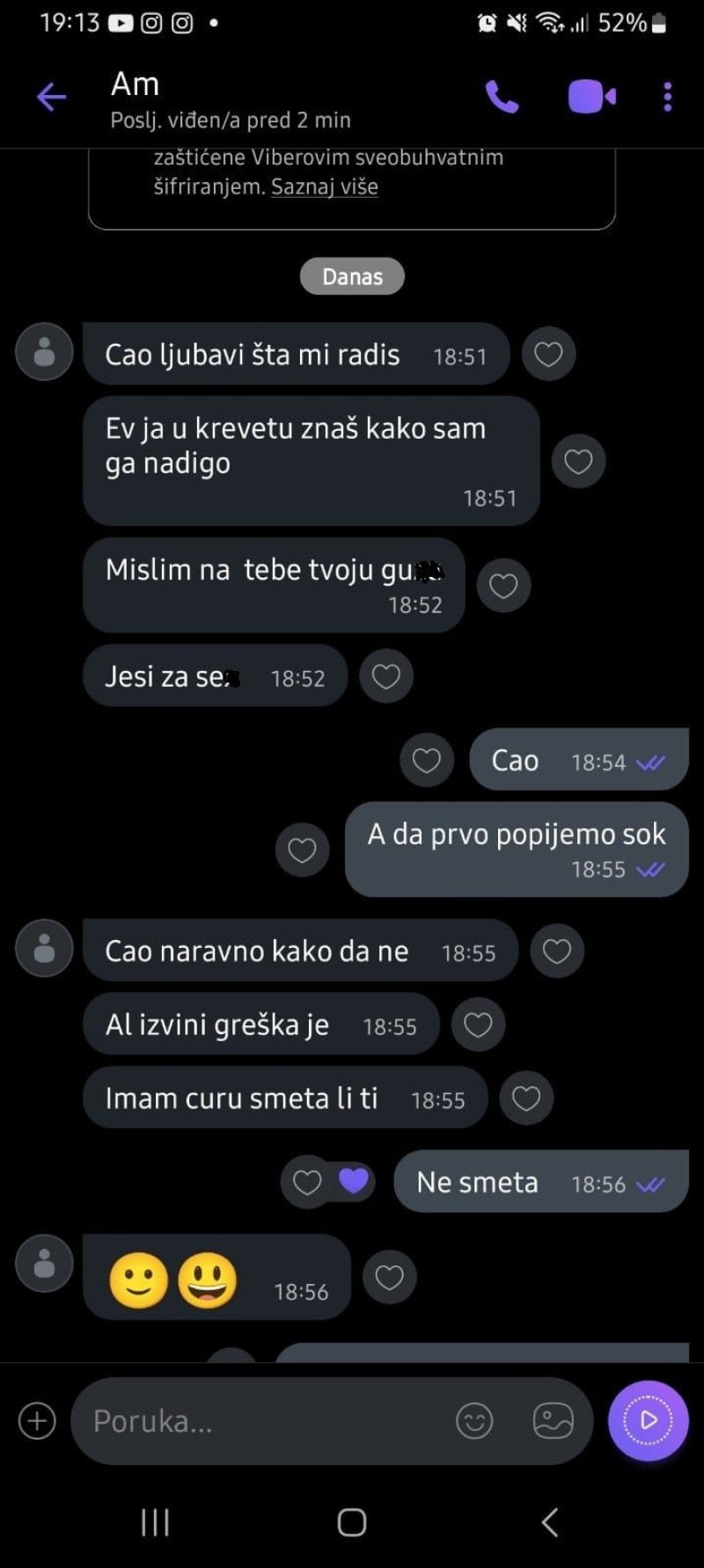This screenshot has height=1568, width=704.
Task: Open the Saznaj više encryption link
Action: 324,186
